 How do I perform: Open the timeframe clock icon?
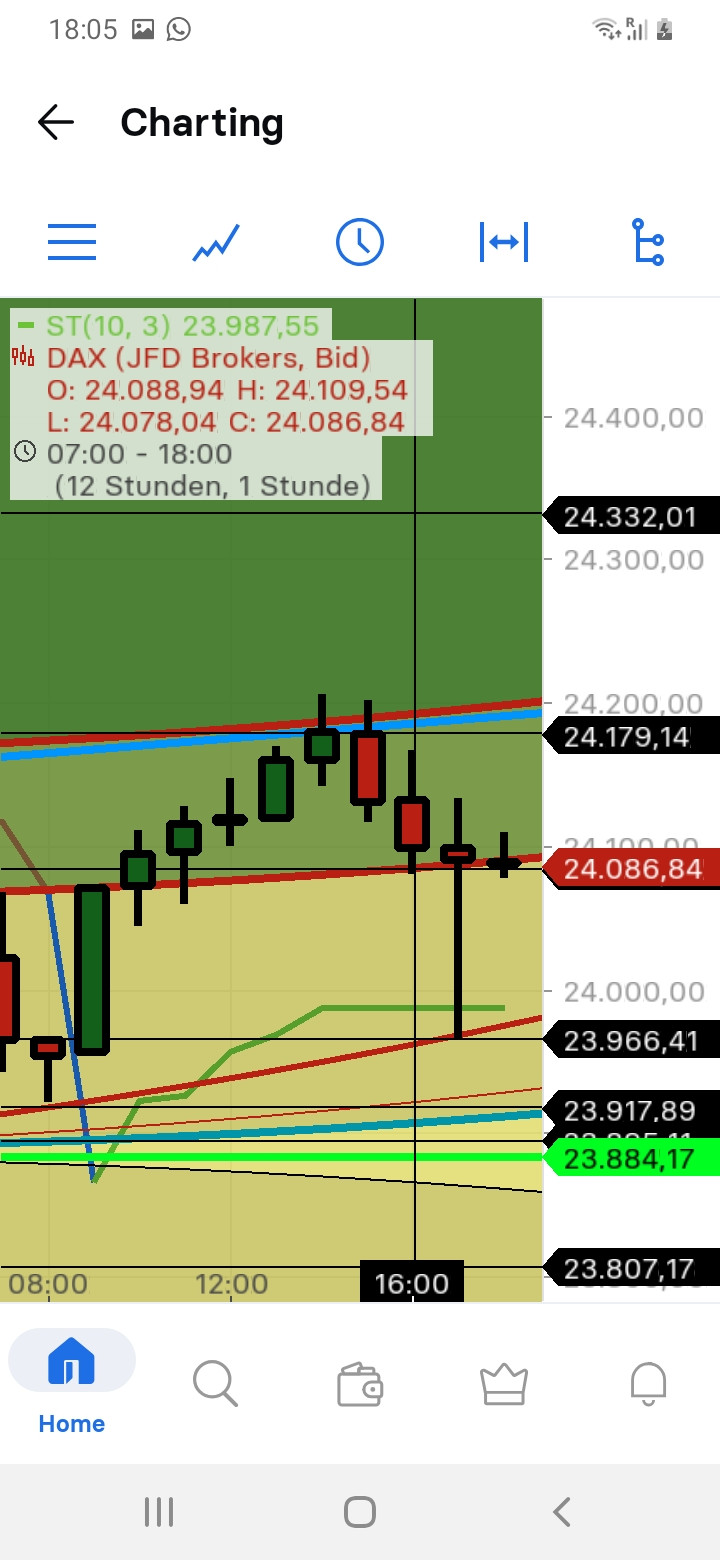coord(360,242)
